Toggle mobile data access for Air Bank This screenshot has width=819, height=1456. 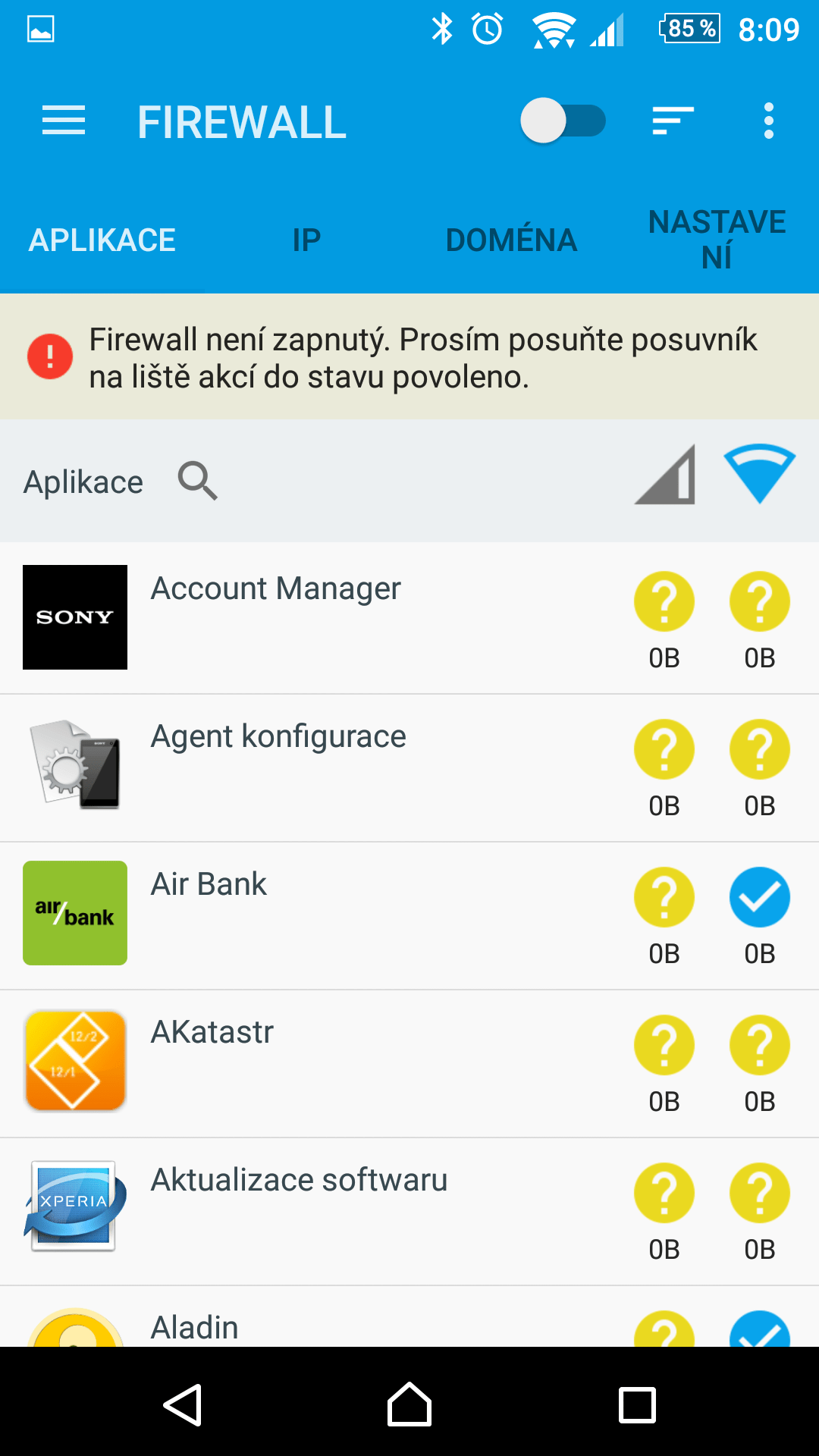[664, 897]
